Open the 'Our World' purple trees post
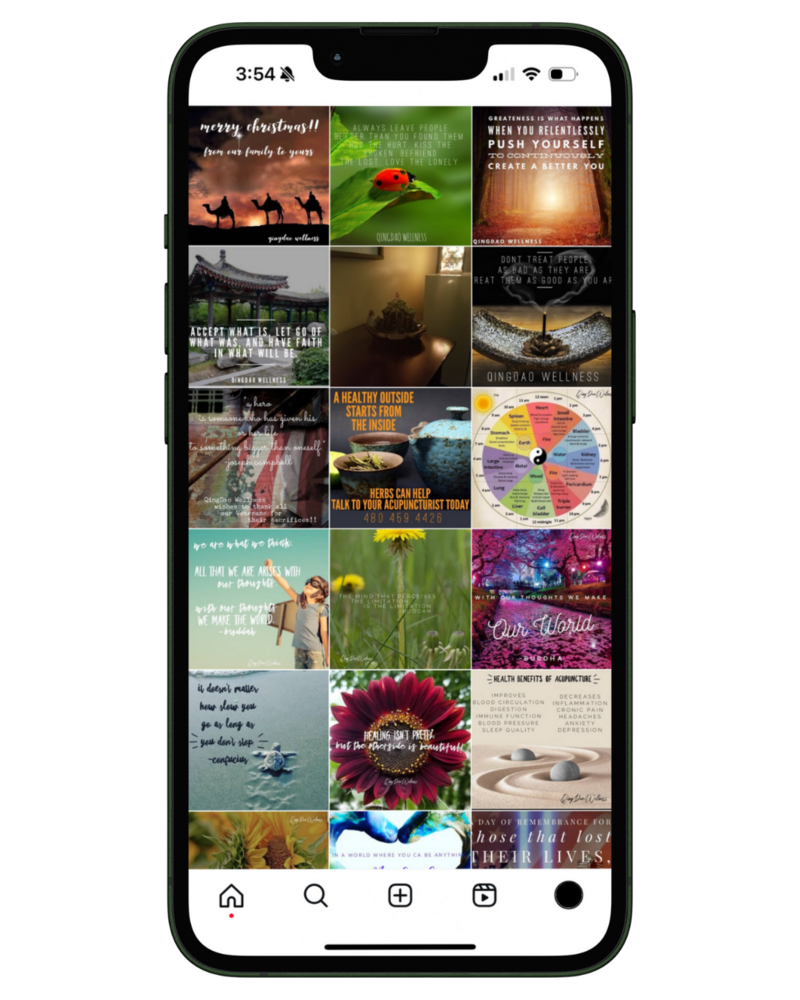This screenshot has width=800, height=1000. [541, 599]
